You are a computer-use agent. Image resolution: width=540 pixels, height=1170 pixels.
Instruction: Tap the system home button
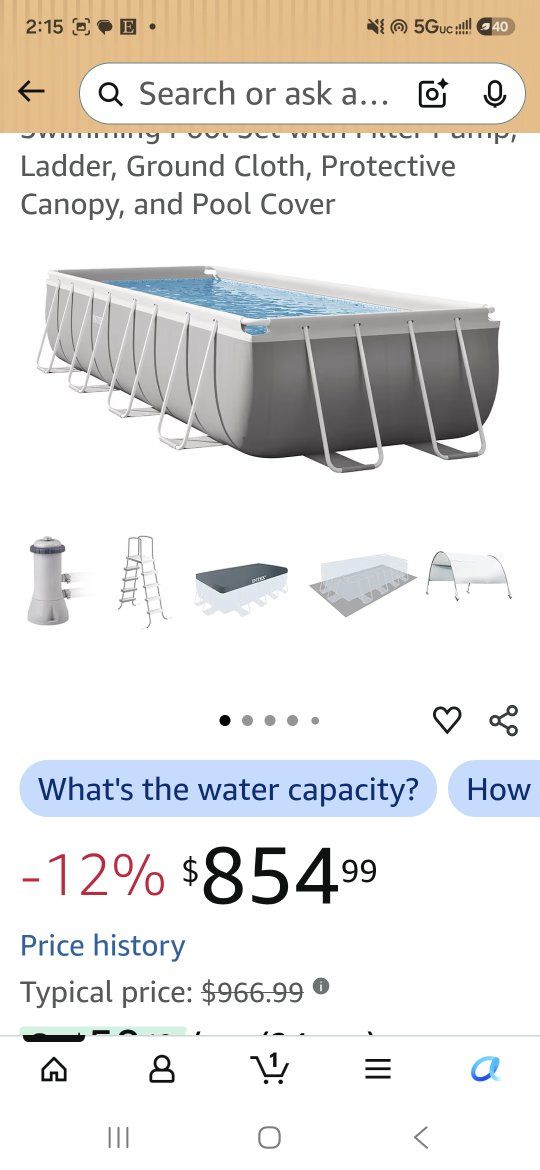click(269, 1137)
